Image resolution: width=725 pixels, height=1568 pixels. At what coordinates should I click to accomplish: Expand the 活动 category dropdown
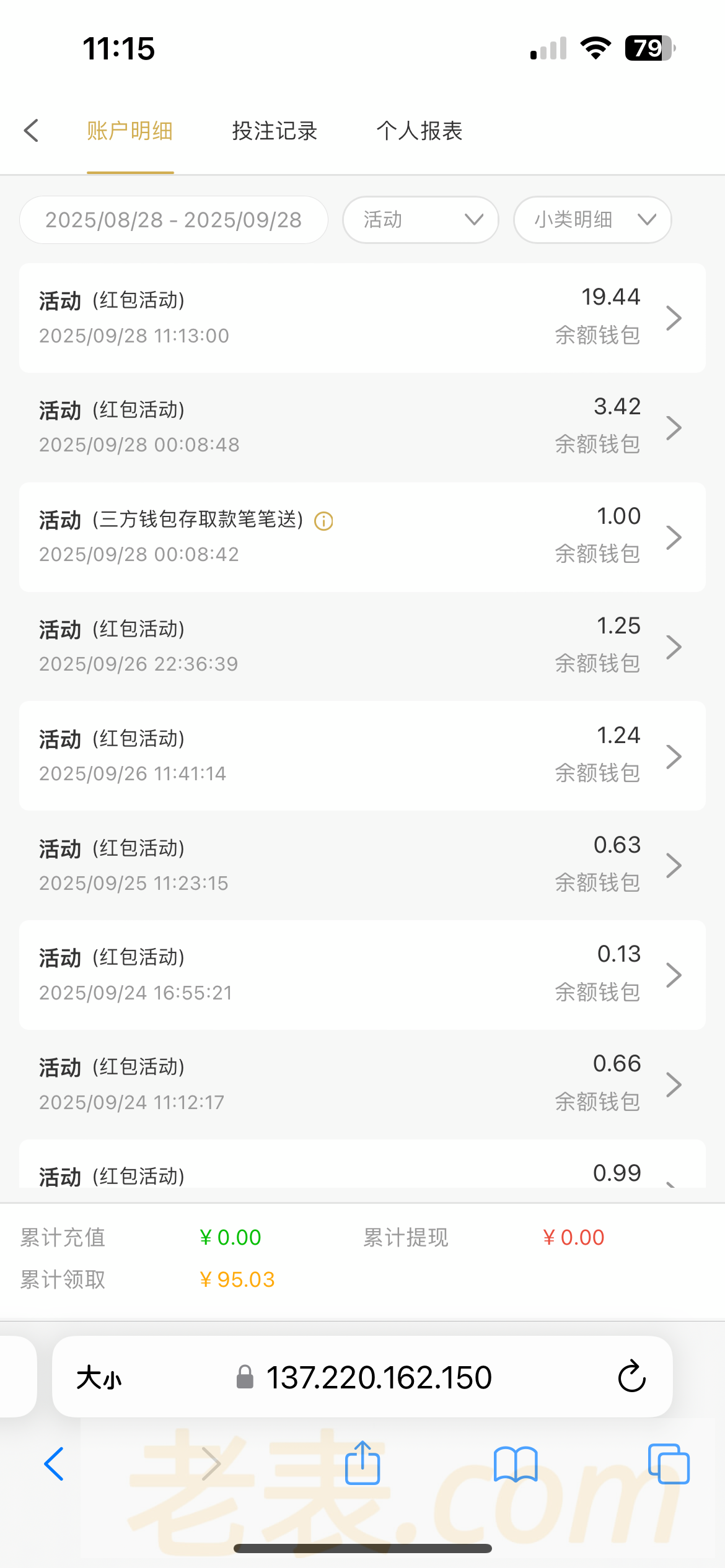(421, 220)
